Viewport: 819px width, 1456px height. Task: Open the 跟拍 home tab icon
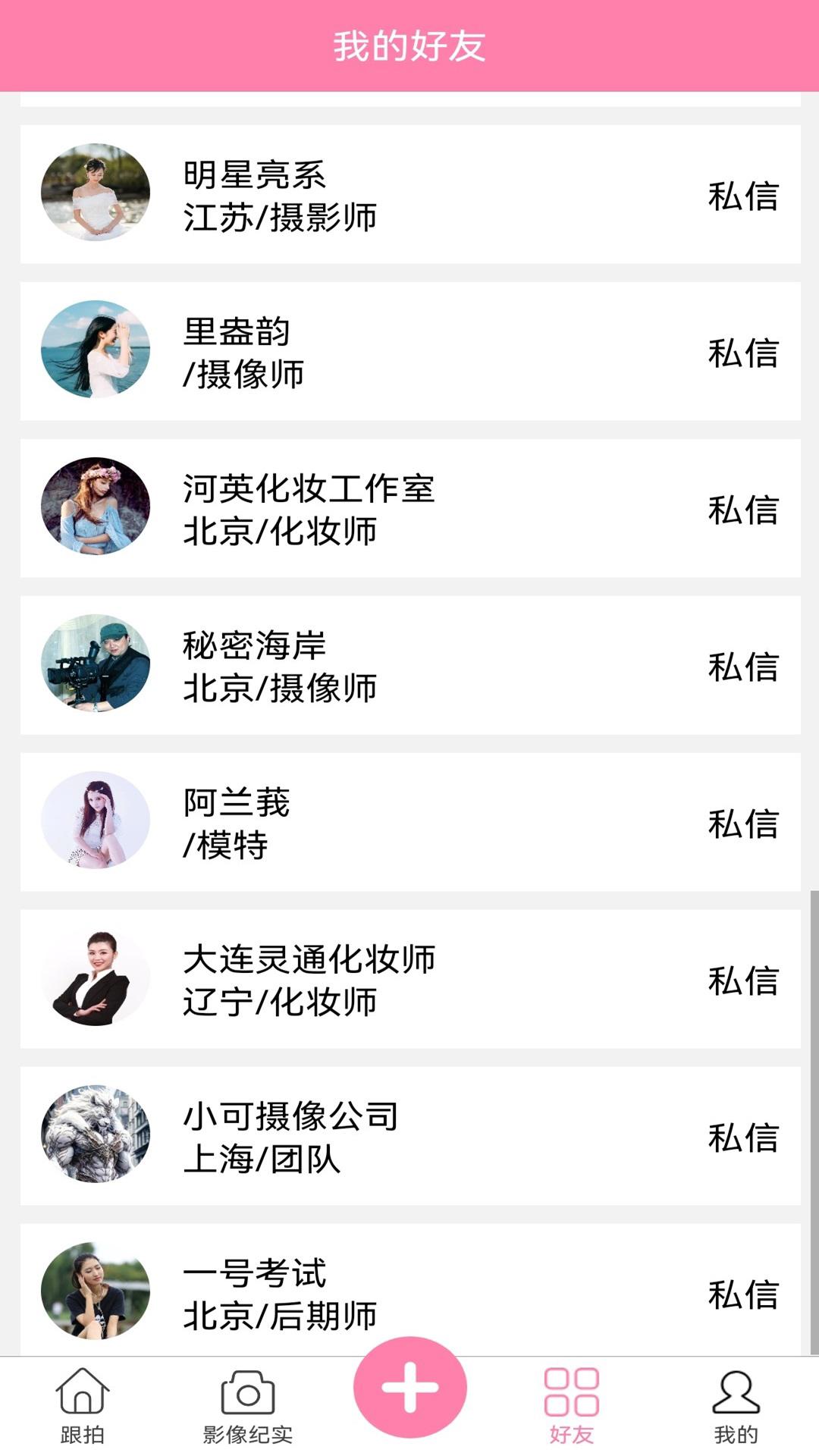[x=82, y=1407]
